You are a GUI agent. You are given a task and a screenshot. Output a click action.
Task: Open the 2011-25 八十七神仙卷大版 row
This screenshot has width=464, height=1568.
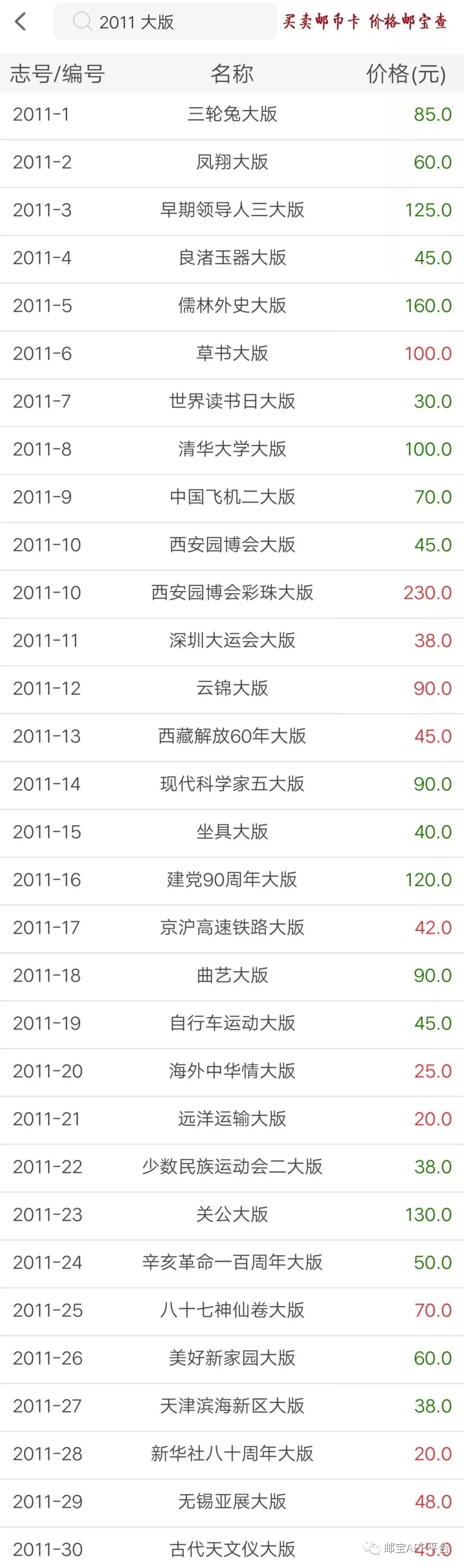[232, 1311]
